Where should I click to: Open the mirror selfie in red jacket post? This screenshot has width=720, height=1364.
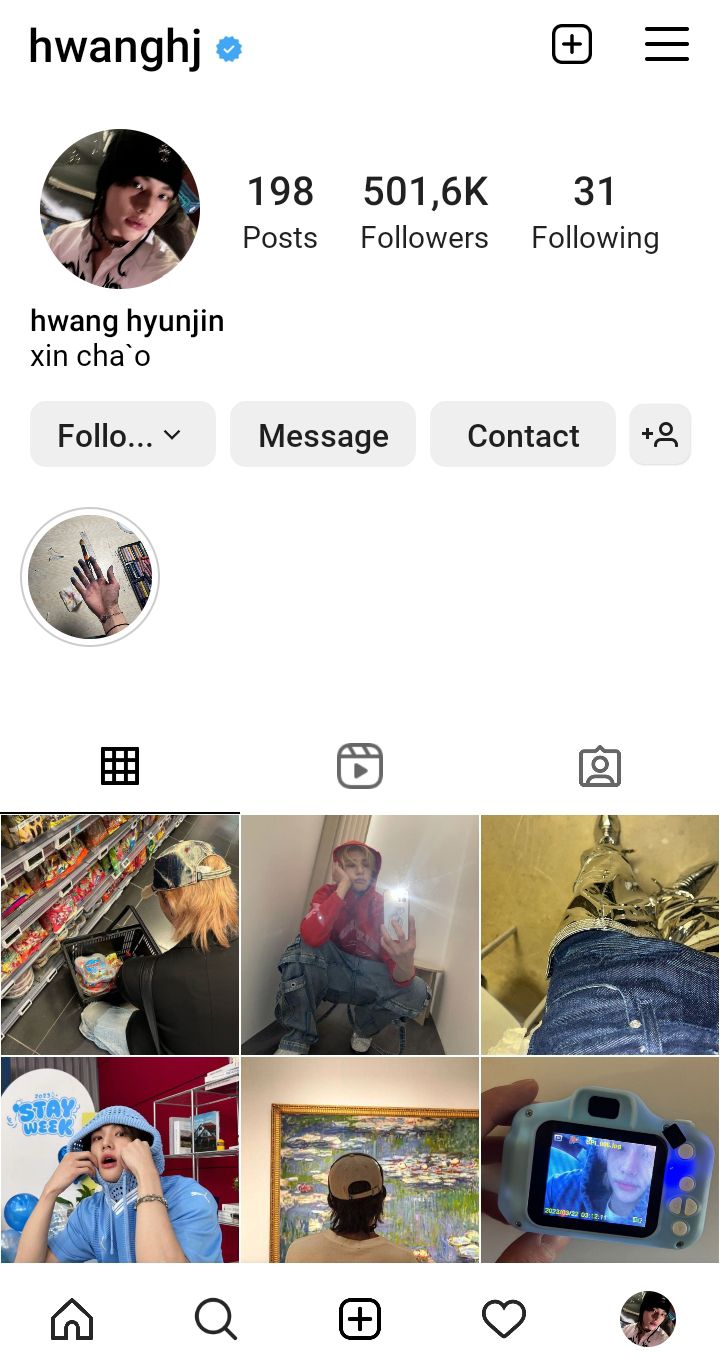point(360,935)
